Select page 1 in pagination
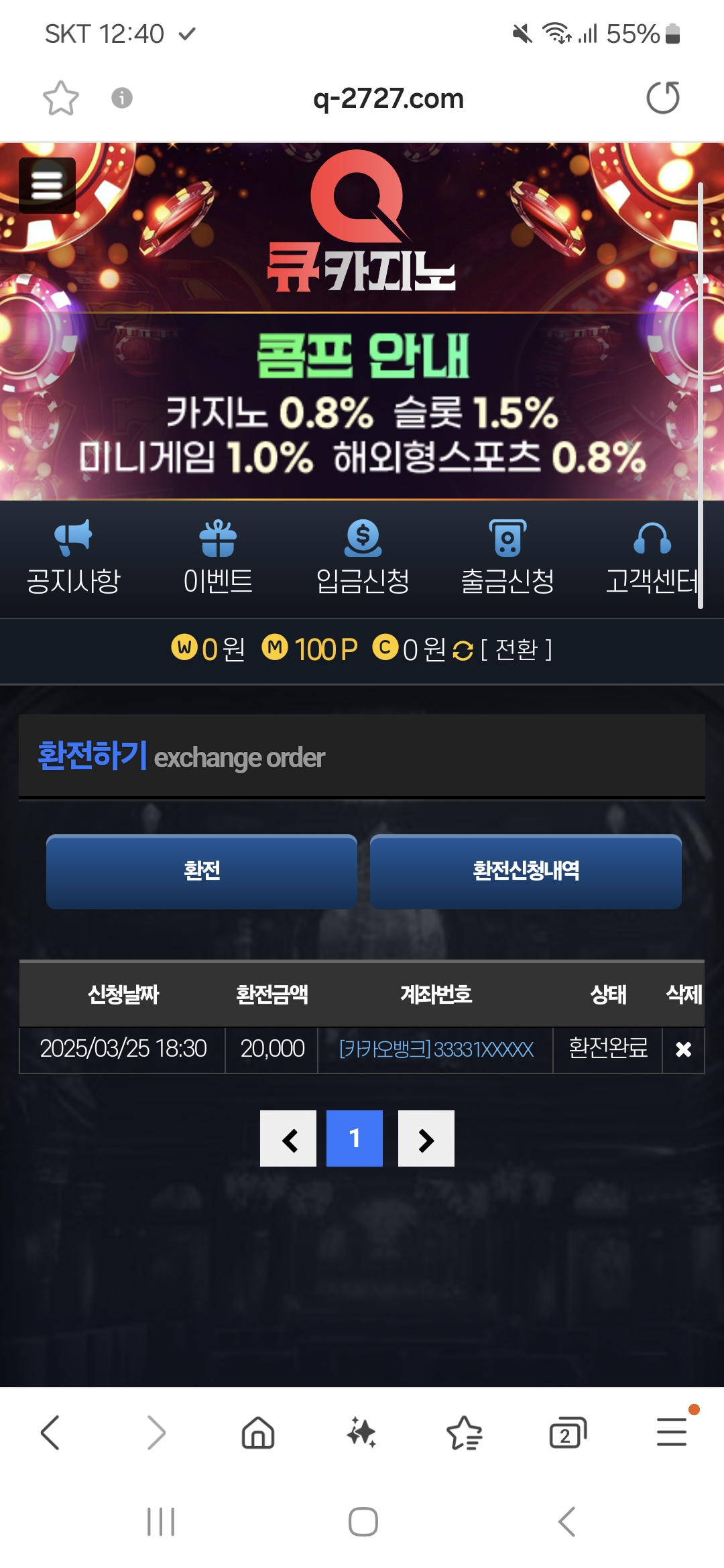 355,1138
